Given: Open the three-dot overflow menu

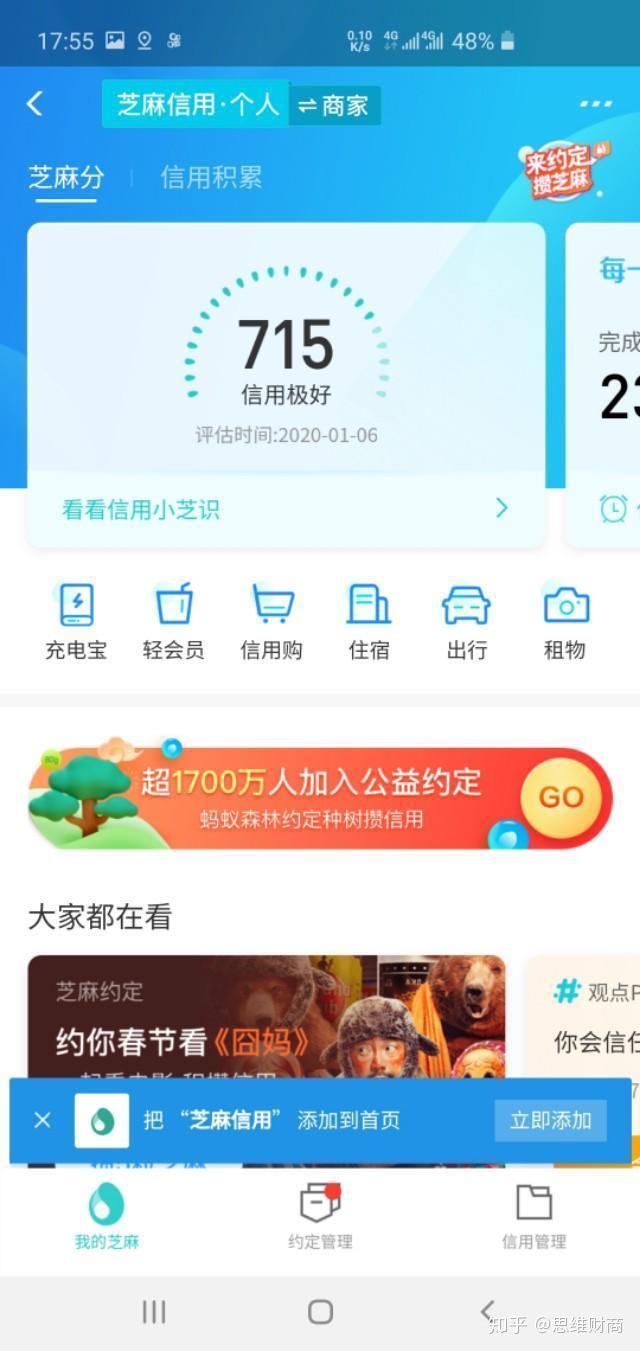Looking at the screenshot, I should [595, 104].
